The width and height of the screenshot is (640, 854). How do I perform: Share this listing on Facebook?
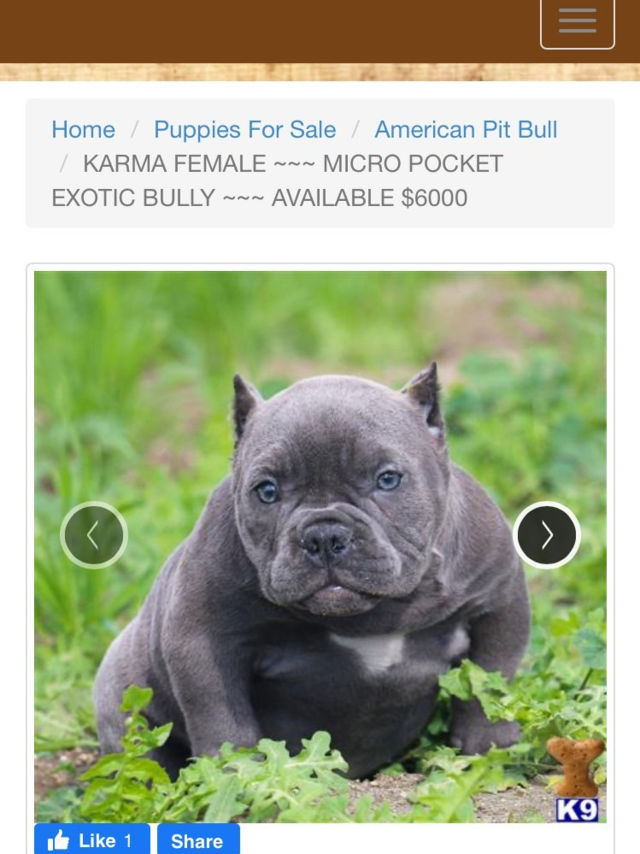(197, 840)
